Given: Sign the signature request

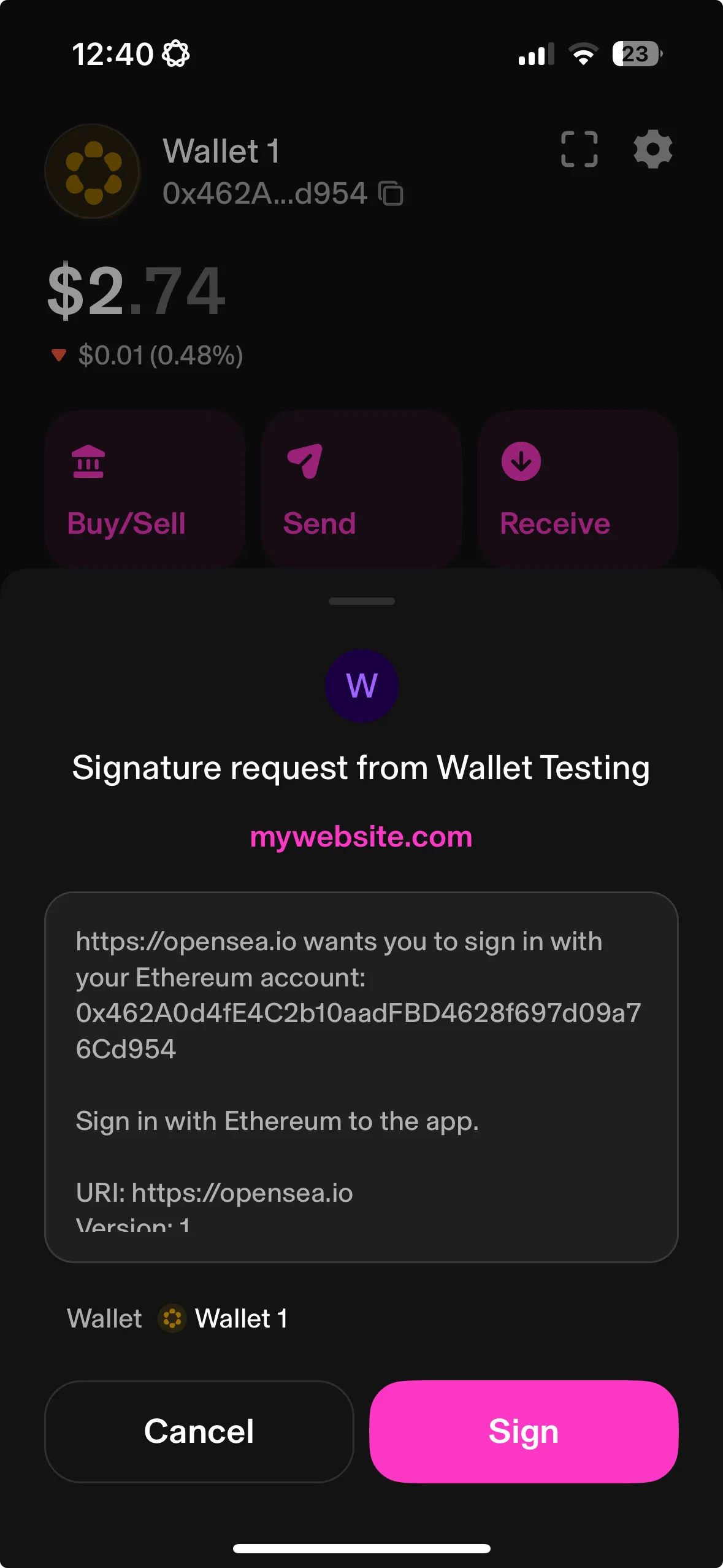Looking at the screenshot, I should click(523, 1431).
